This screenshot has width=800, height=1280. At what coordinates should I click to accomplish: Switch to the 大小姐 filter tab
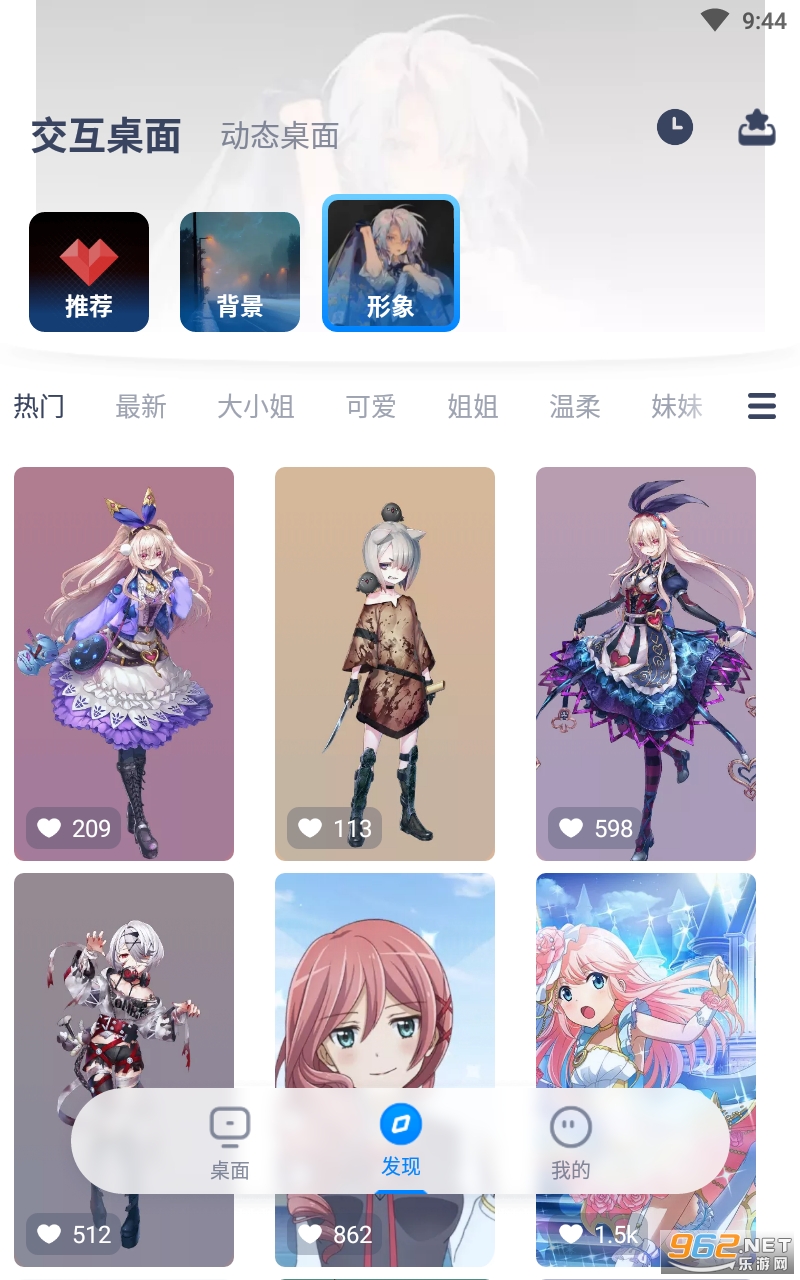point(256,406)
